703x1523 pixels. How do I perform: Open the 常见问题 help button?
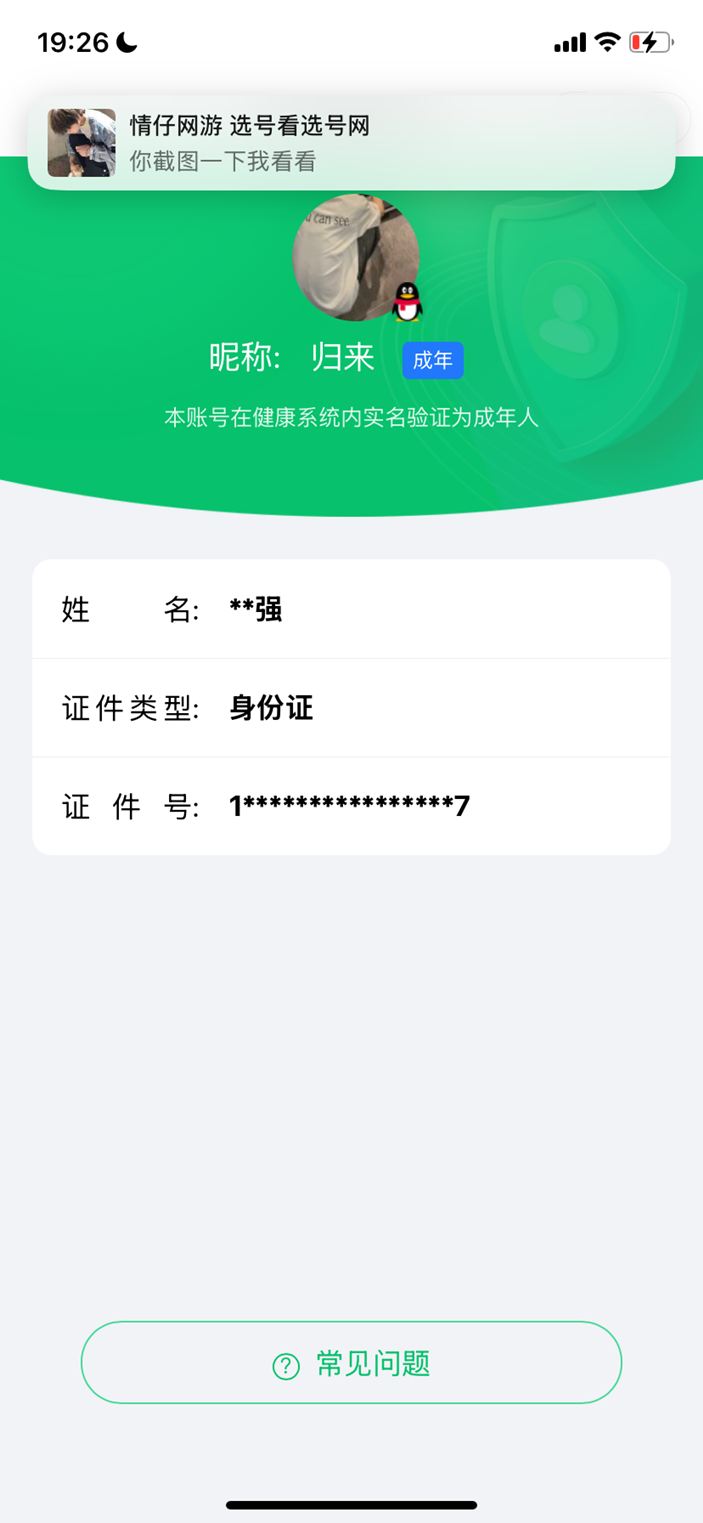(x=351, y=1363)
